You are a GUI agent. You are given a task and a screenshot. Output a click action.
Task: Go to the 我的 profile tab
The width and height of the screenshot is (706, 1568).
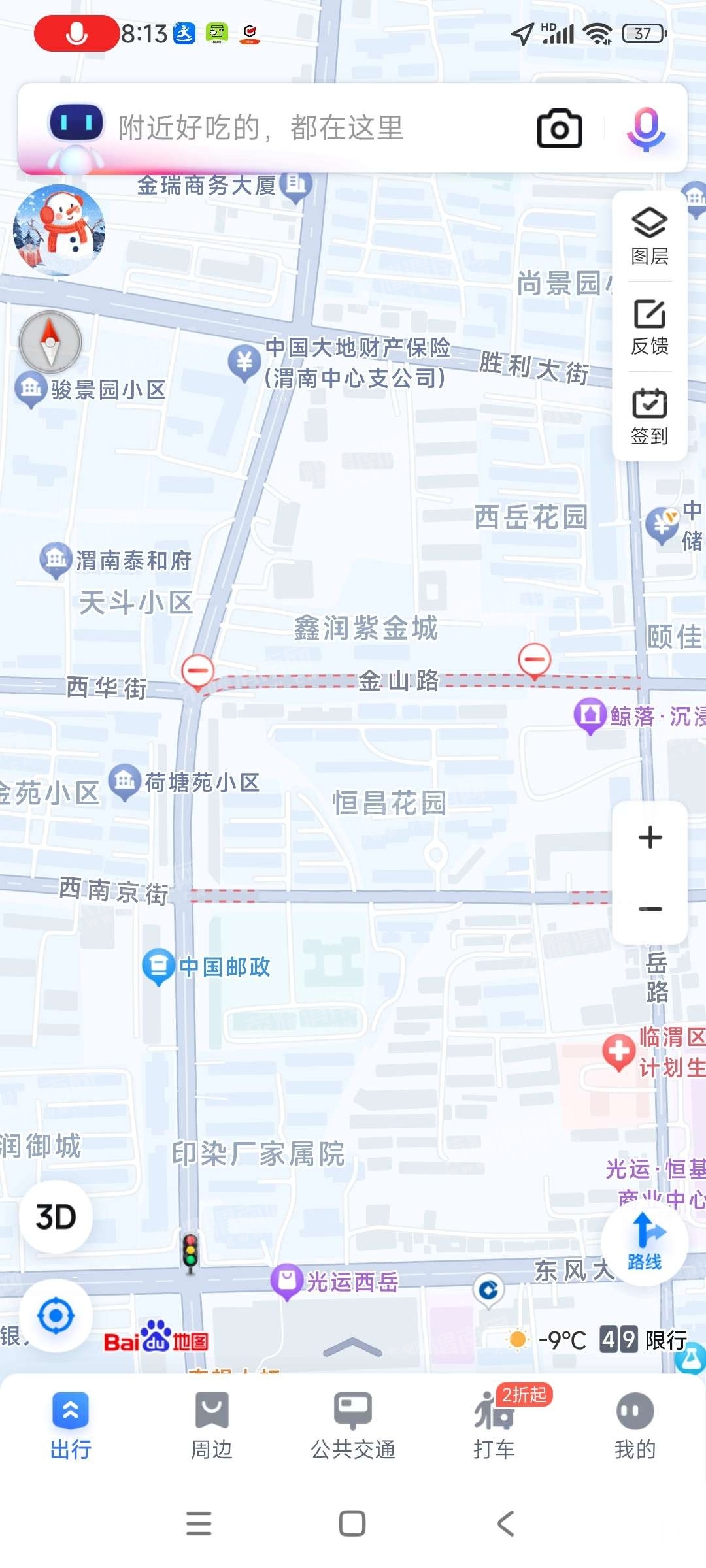[635, 1426]
